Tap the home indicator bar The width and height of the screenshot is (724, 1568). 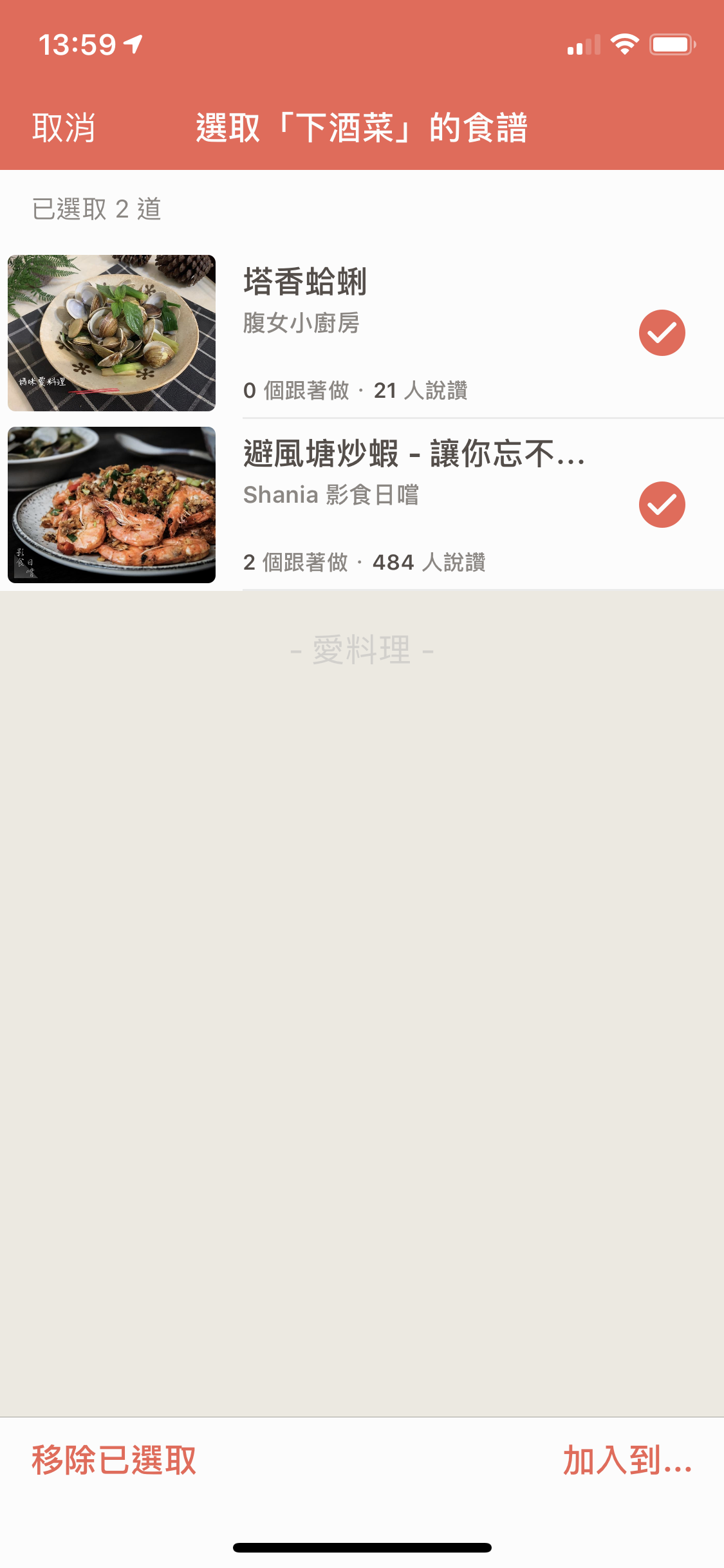pyautogui.click(x=362, y=1547)
